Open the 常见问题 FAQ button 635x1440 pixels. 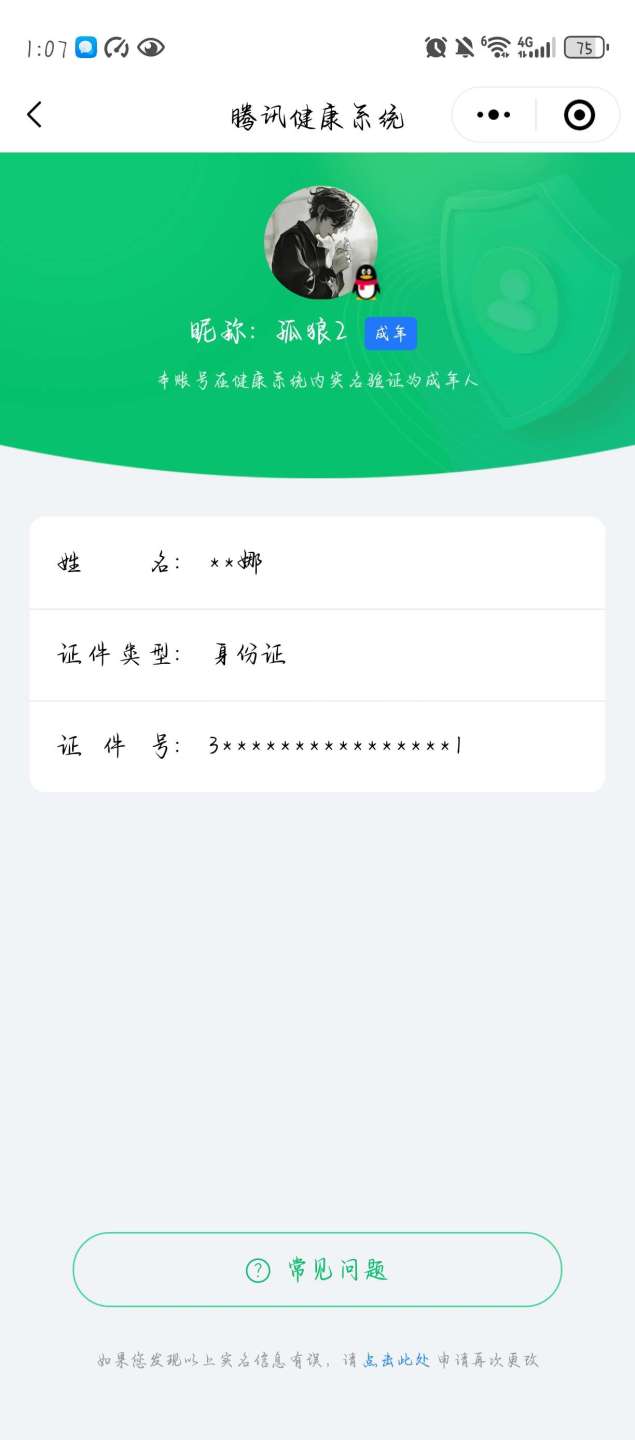(317, 1270)
